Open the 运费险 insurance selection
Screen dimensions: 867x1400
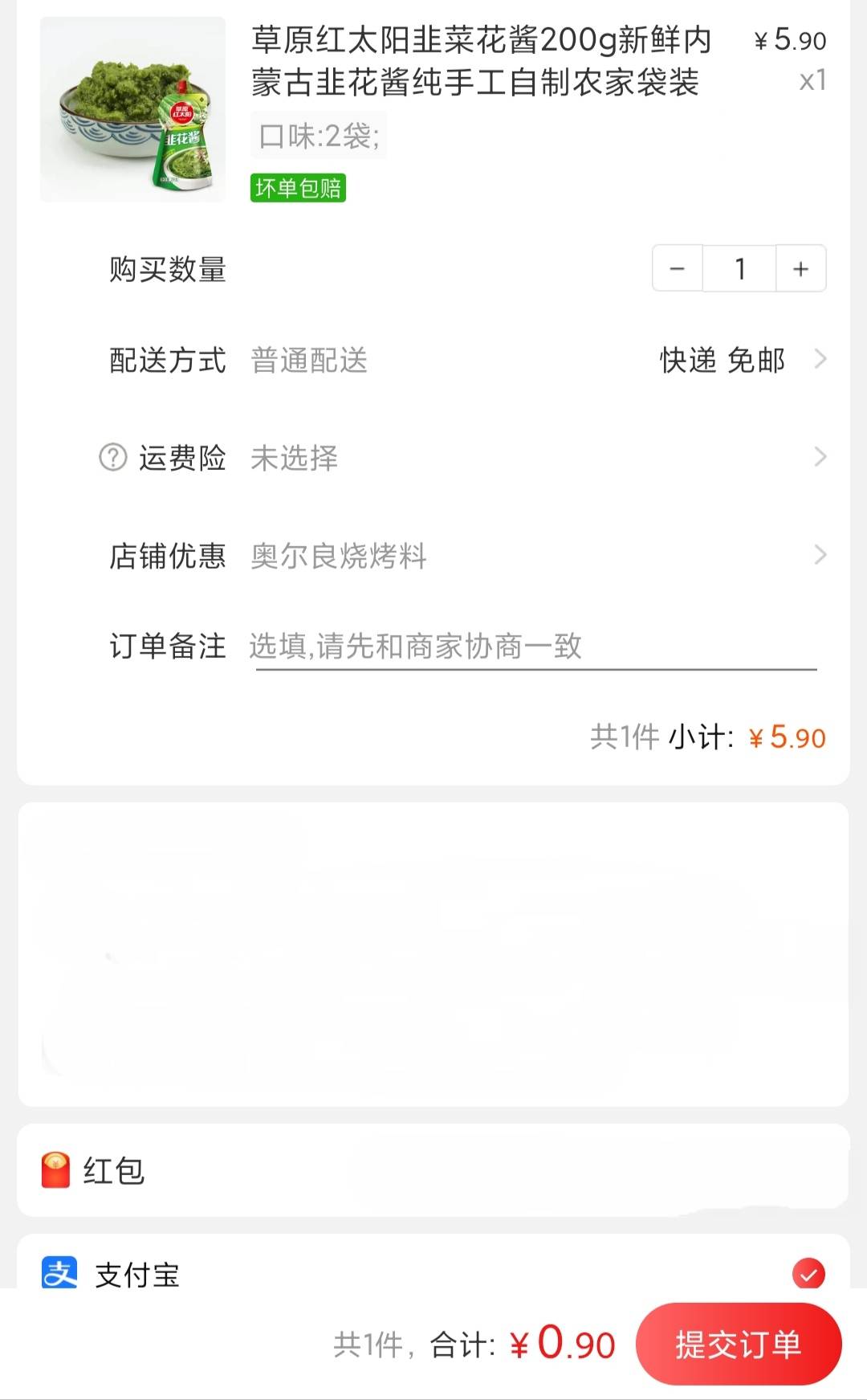pyautogui.click(x=820, y=458)
